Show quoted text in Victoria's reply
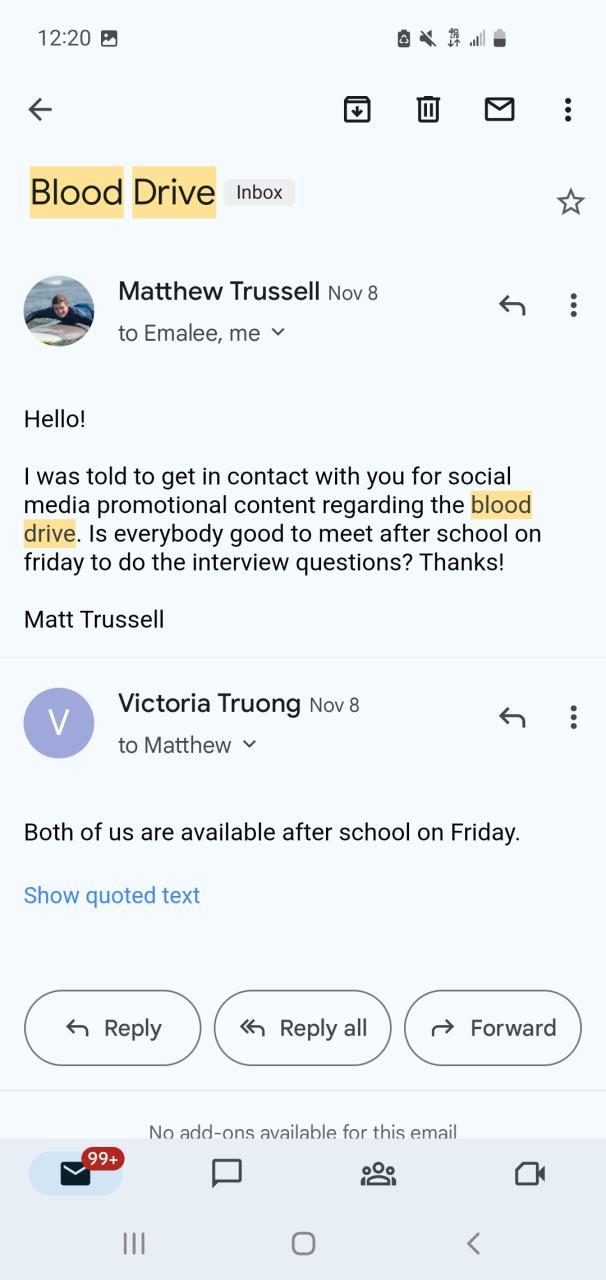This screenshot has height=1280, width=606. tap(112, 895)
